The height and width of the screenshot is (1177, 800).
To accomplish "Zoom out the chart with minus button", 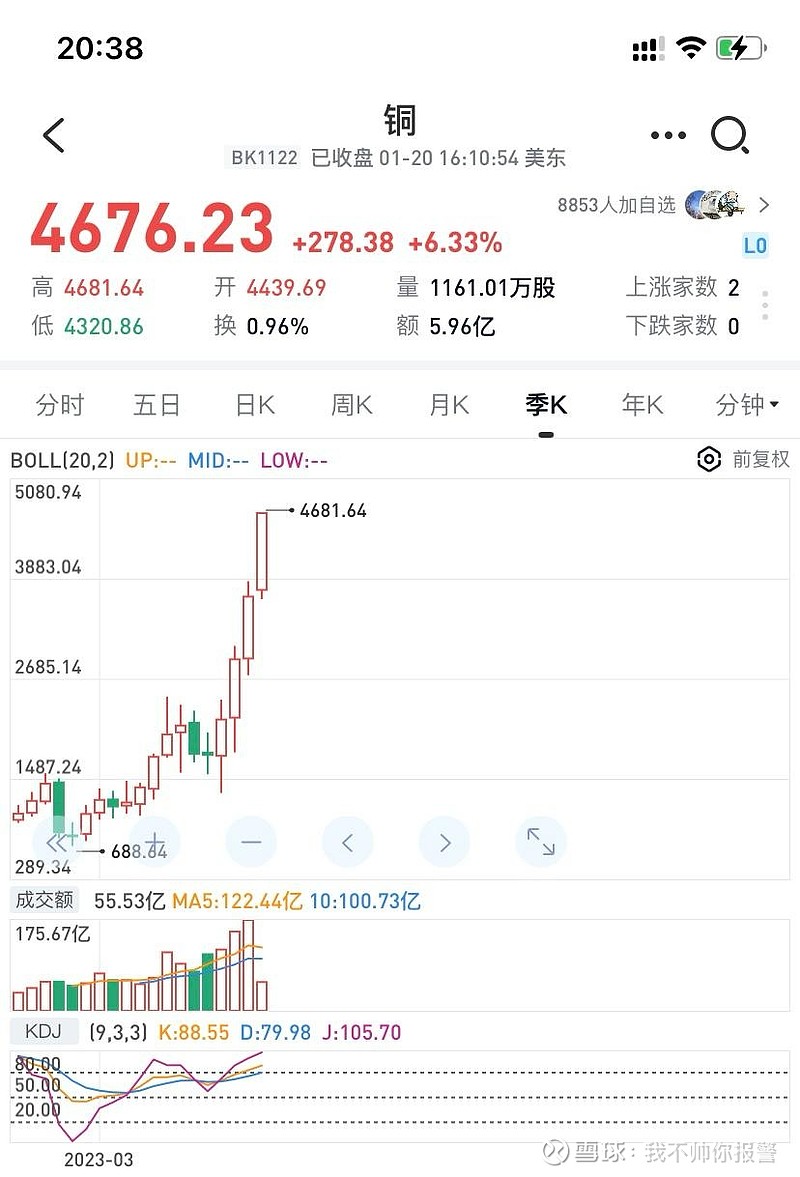I will [x=251, y=842].
